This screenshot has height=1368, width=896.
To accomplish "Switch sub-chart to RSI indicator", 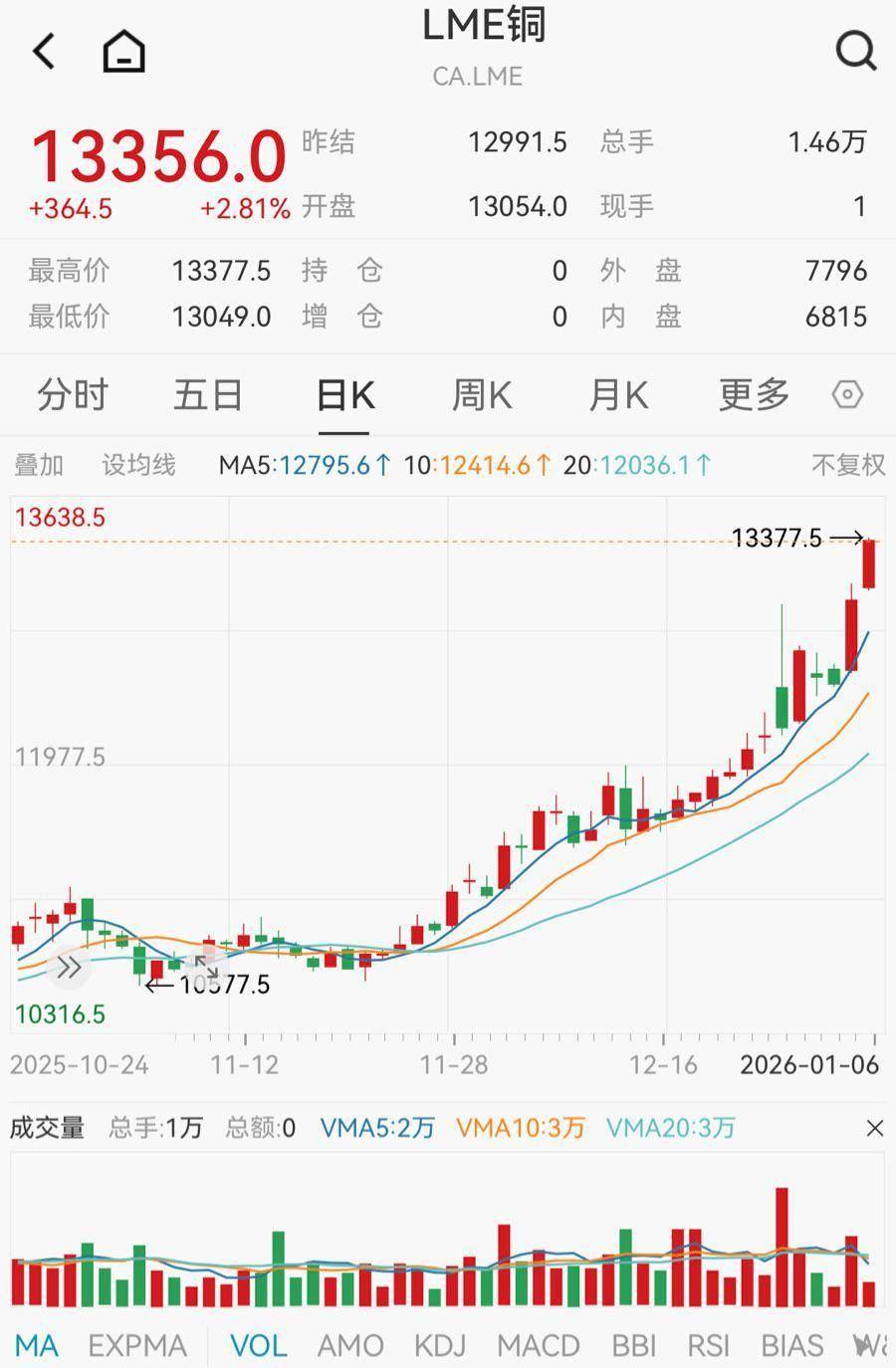I will coord(708,1346).
